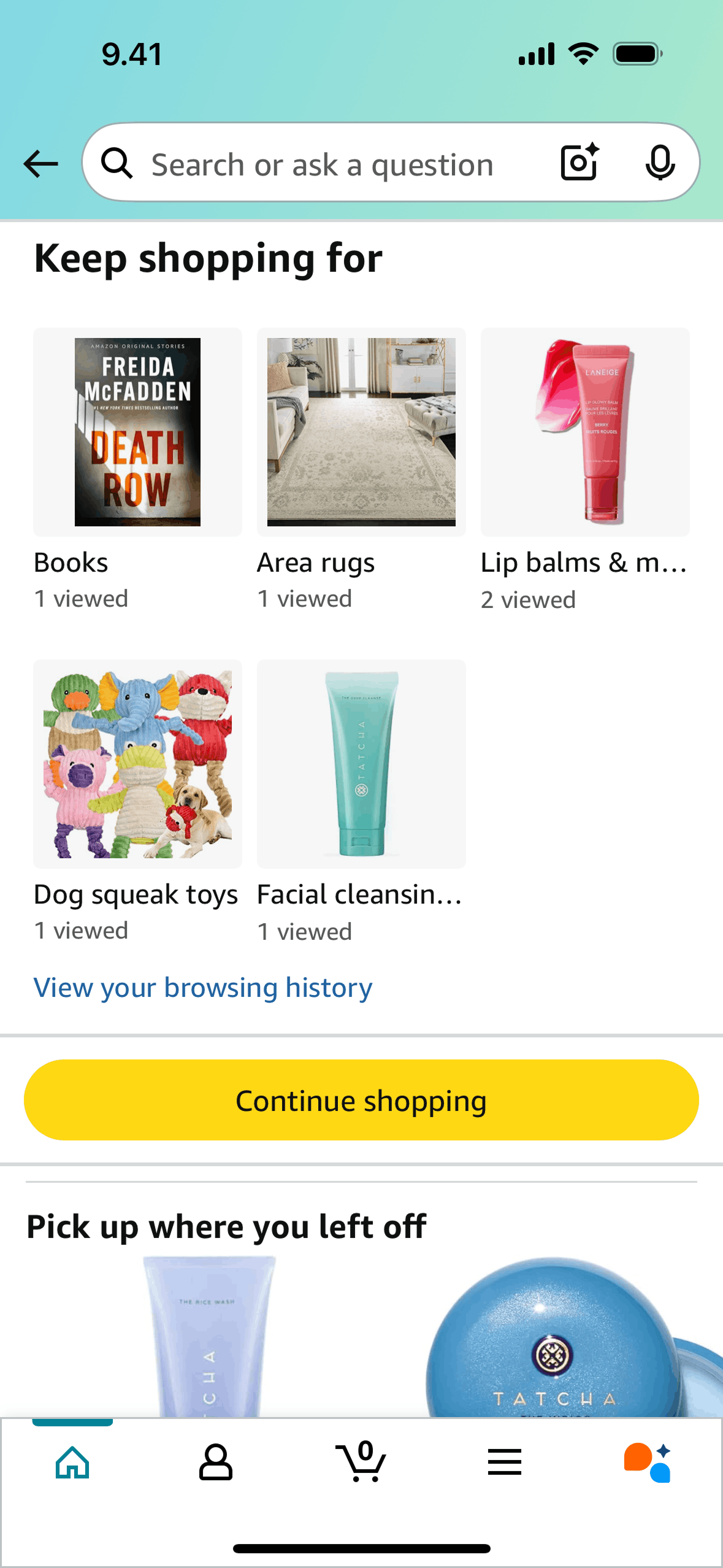Tap the search or ask a question field

click(322, 164)
